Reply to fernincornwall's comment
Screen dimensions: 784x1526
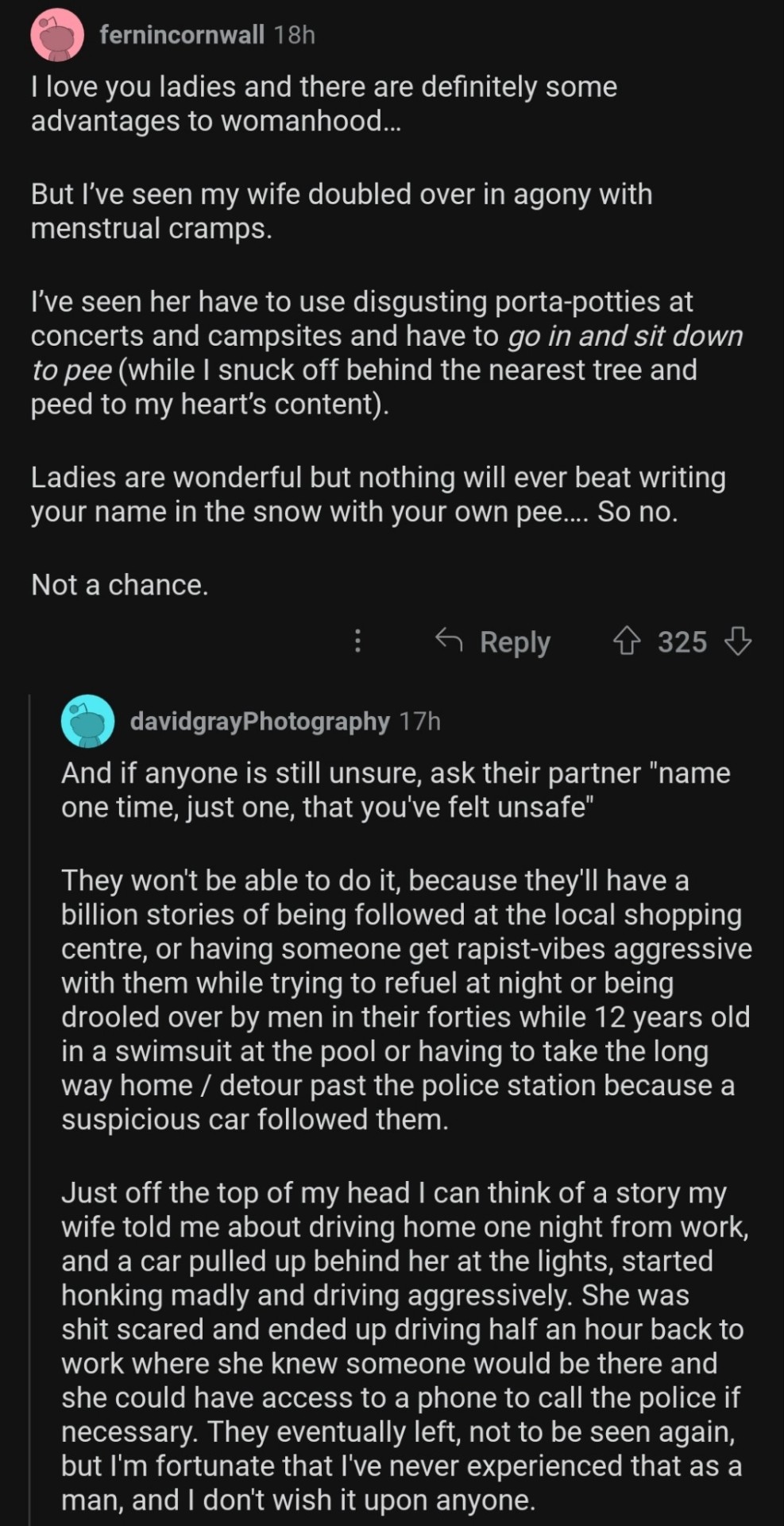[494, 641]
